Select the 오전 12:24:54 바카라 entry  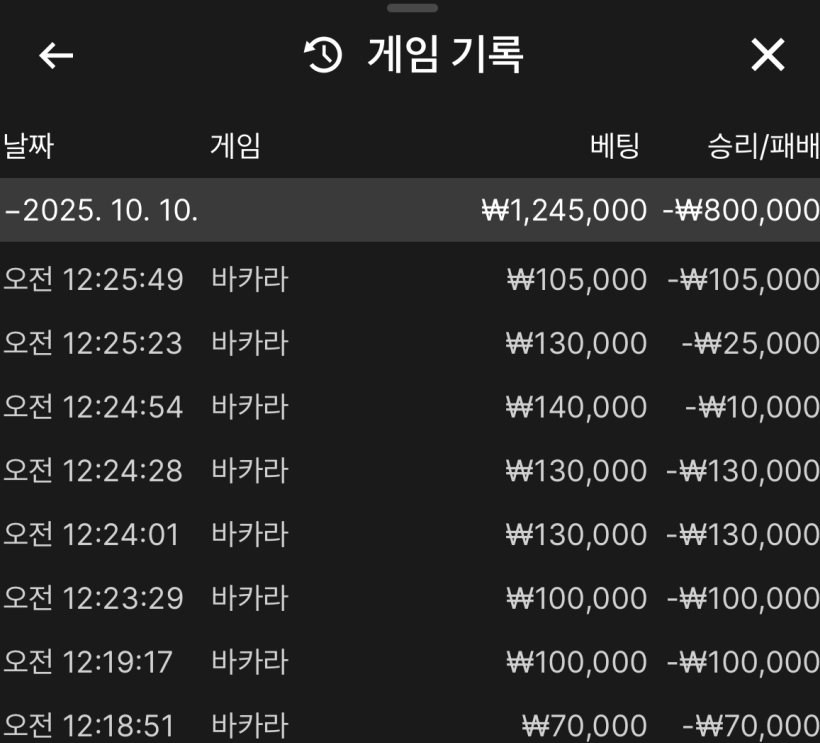pyautogui.click(x=410, y=407)
